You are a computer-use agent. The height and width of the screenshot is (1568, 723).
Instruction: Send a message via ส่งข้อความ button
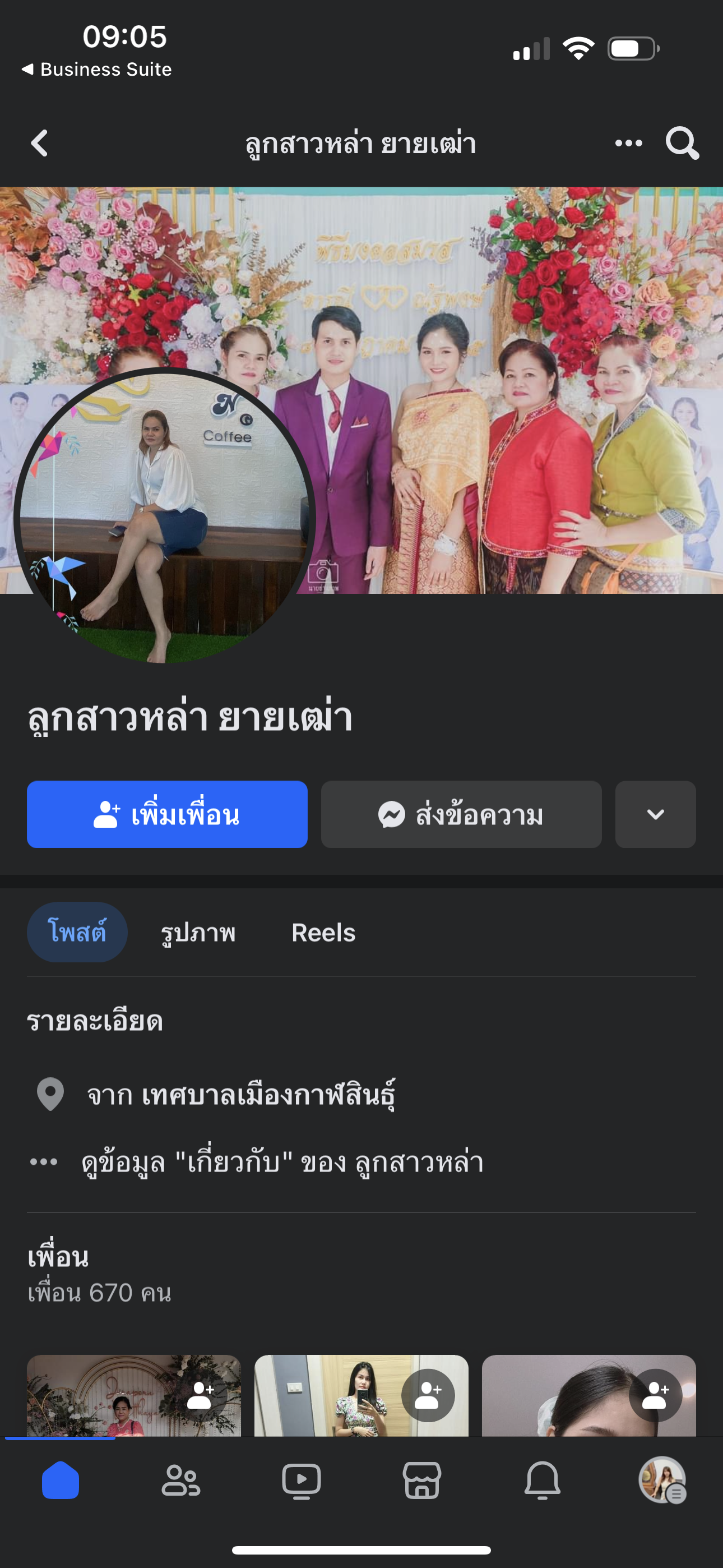tap(461, 814)
